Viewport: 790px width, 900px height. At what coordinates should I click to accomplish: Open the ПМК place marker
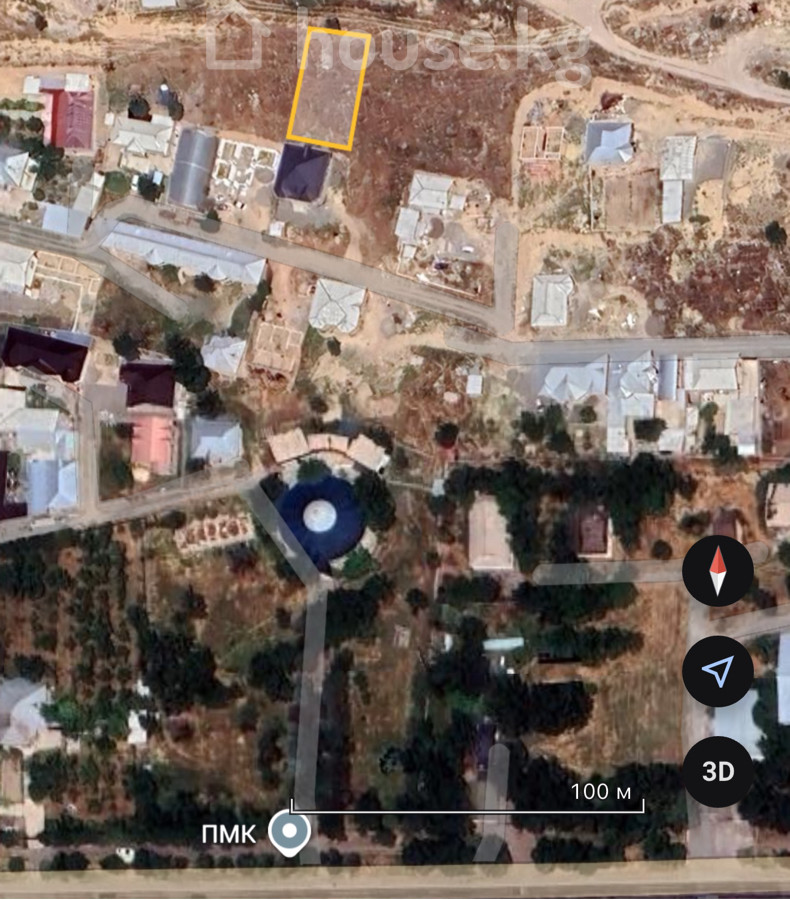(x=290, y=832)
